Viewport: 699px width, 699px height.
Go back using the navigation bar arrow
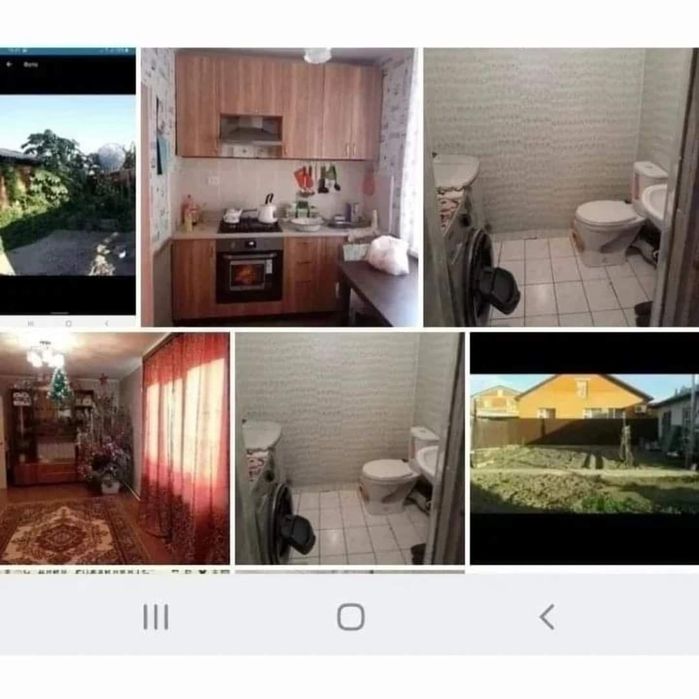546,617
